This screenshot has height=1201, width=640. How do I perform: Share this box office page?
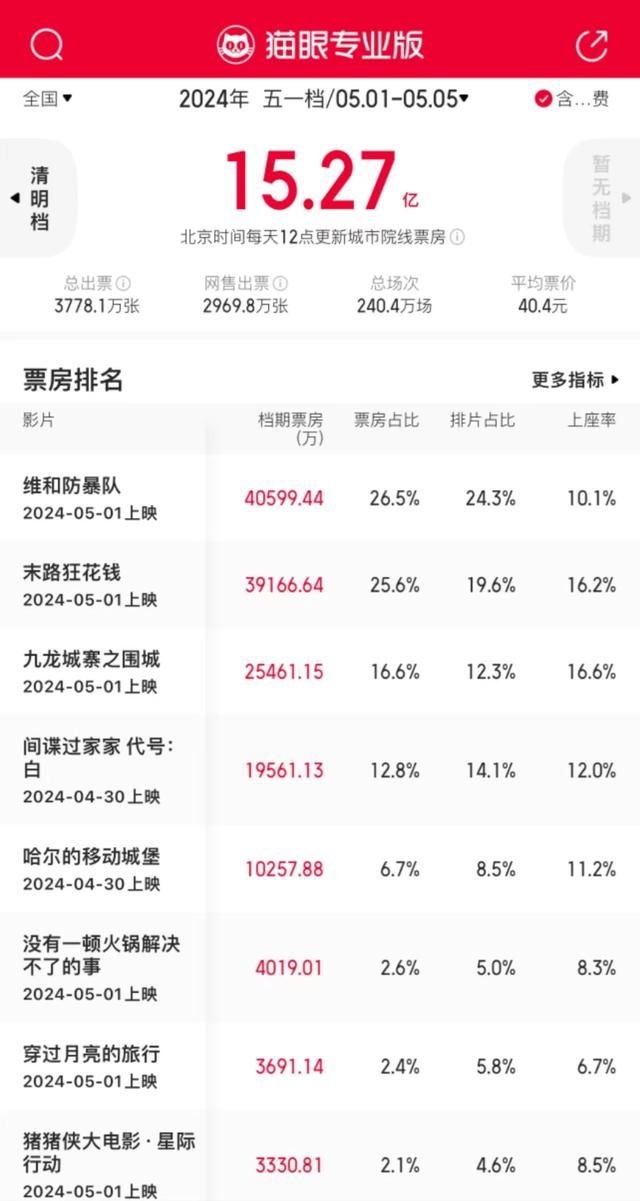(x=592, y=43)
